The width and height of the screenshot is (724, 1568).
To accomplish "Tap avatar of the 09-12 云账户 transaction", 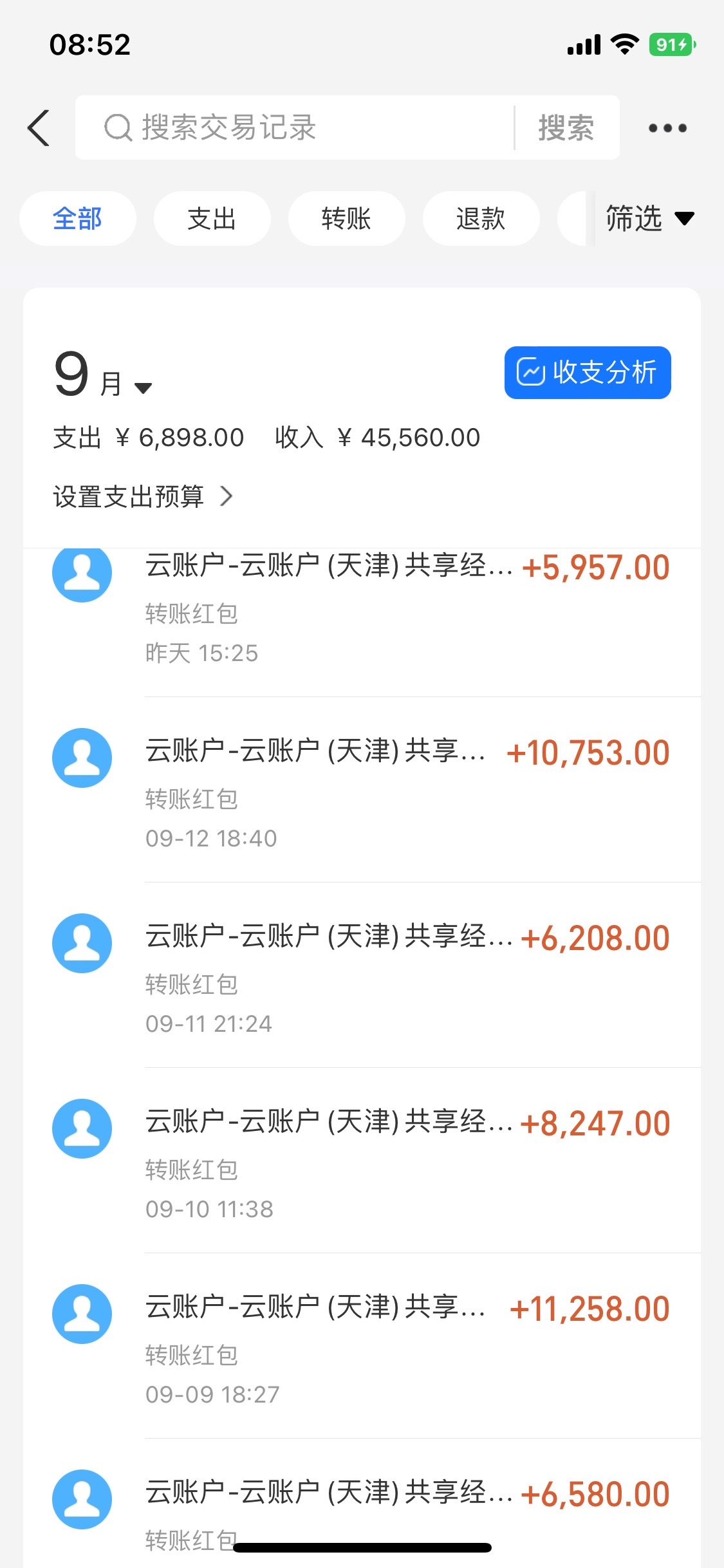I will click(x=82, y=758).
